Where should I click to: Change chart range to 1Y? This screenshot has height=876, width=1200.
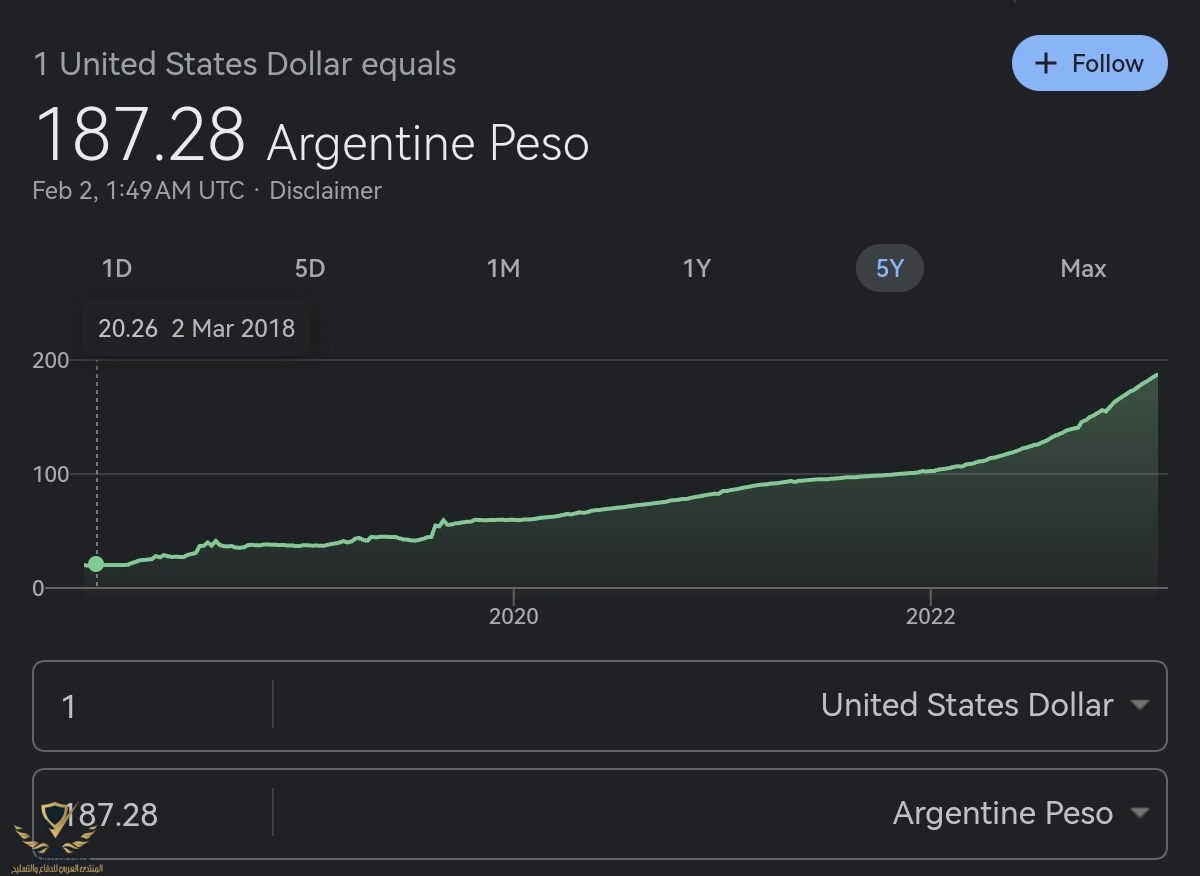696,268
